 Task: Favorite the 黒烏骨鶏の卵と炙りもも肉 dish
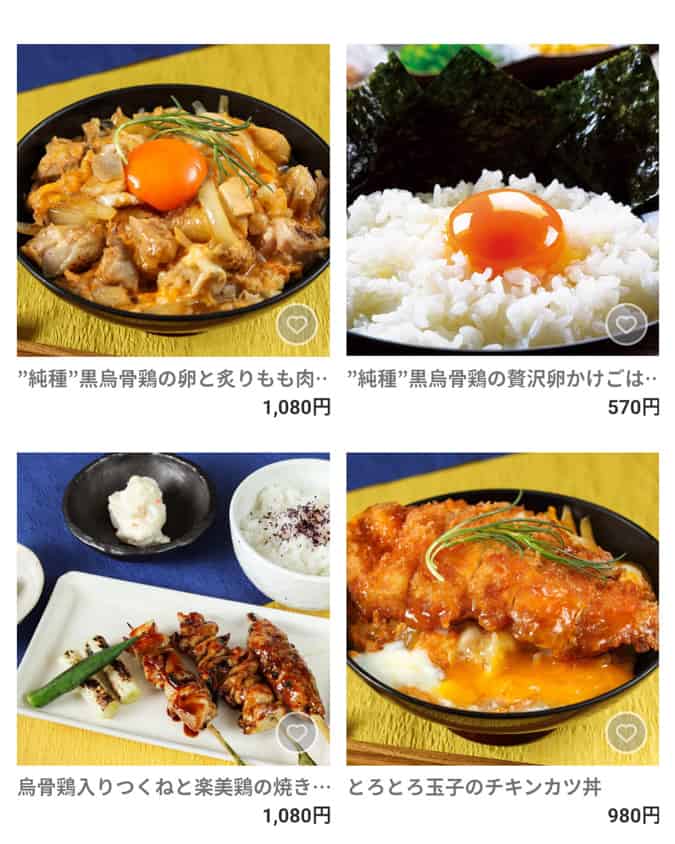(x=296, y=324)
